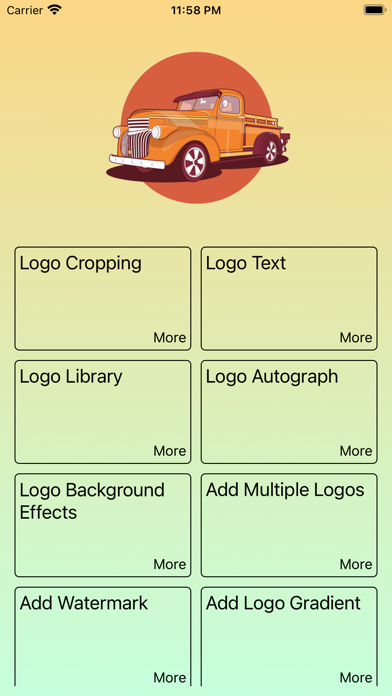392x696 pixels.
Task: Open the Logo Cropping card
Action: click(x=103, y=299)
